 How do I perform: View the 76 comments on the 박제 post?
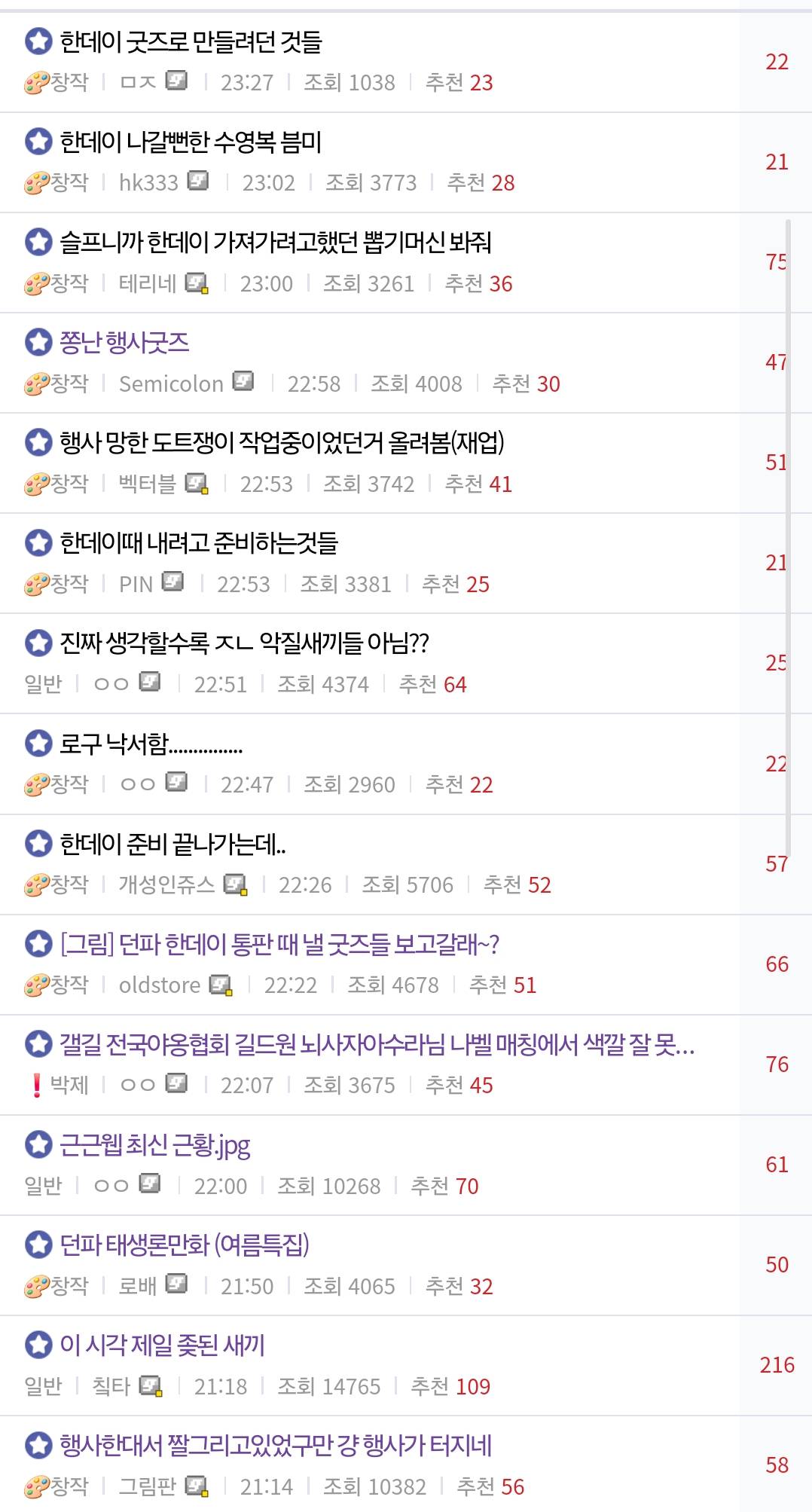point(777,1065)
